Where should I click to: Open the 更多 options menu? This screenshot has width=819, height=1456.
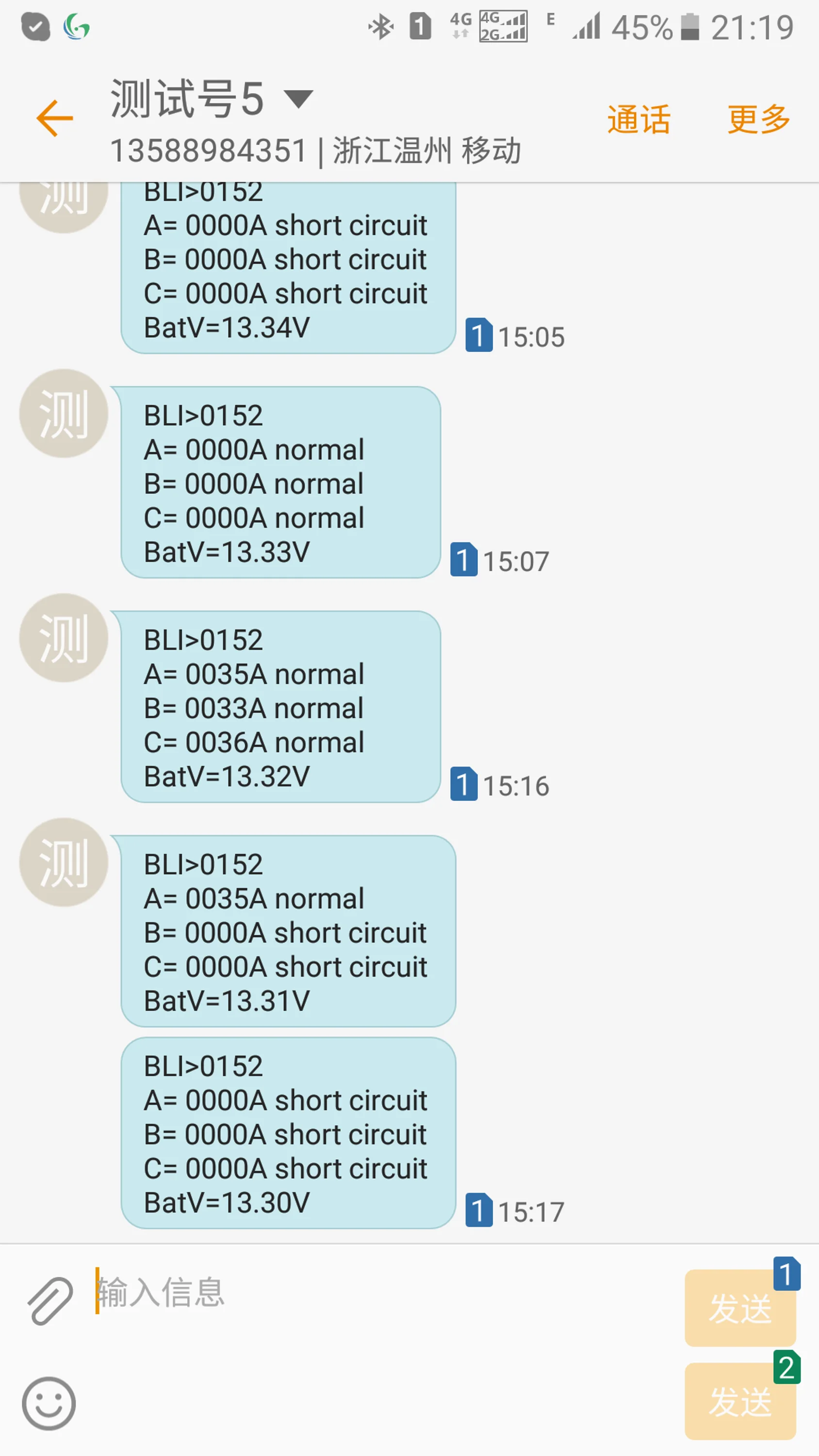coord(758,119)
